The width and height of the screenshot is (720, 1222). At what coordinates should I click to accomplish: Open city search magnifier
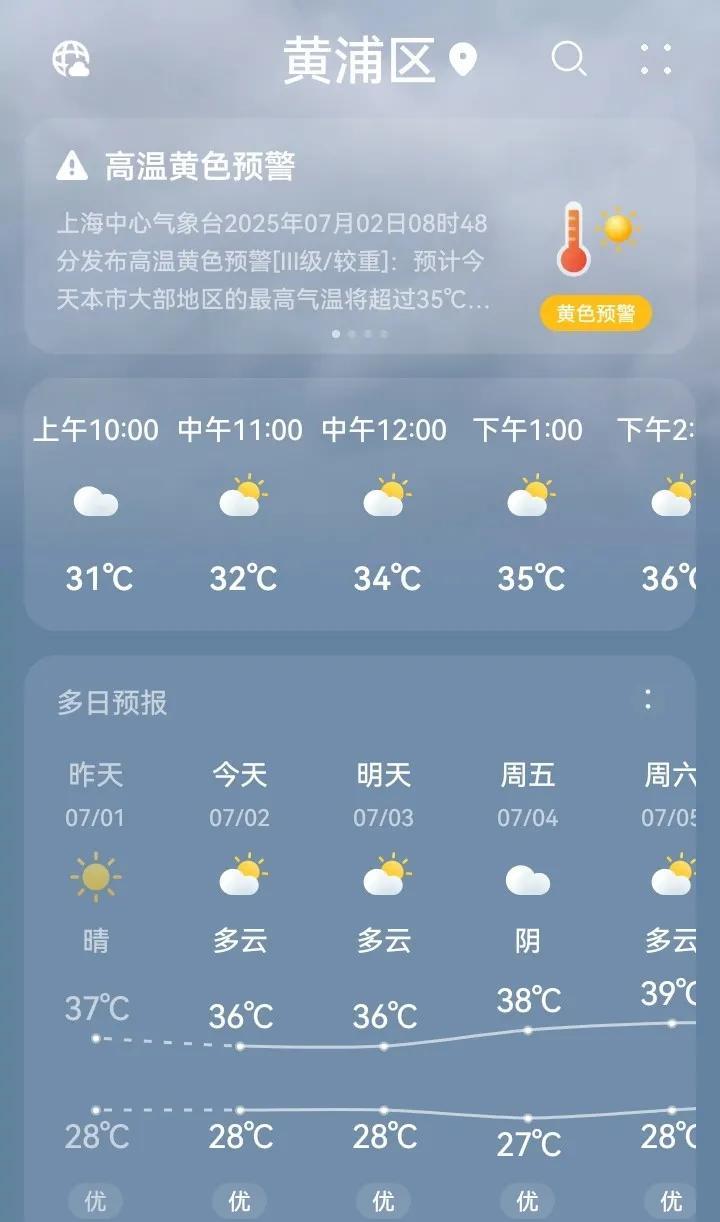tap(569, 59)
